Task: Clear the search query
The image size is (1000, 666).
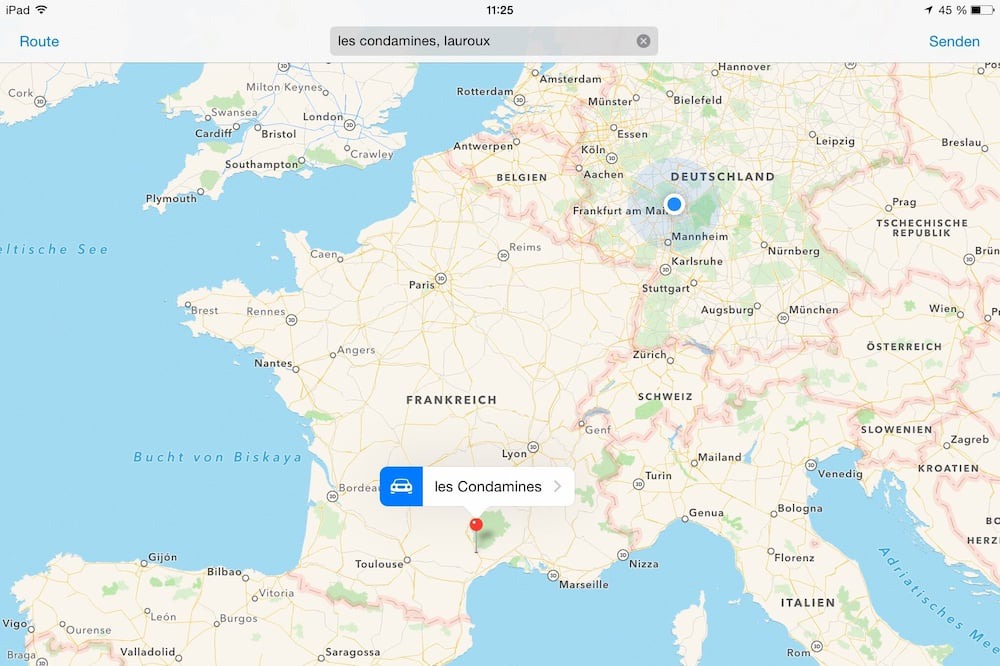Action: (643, 41)
